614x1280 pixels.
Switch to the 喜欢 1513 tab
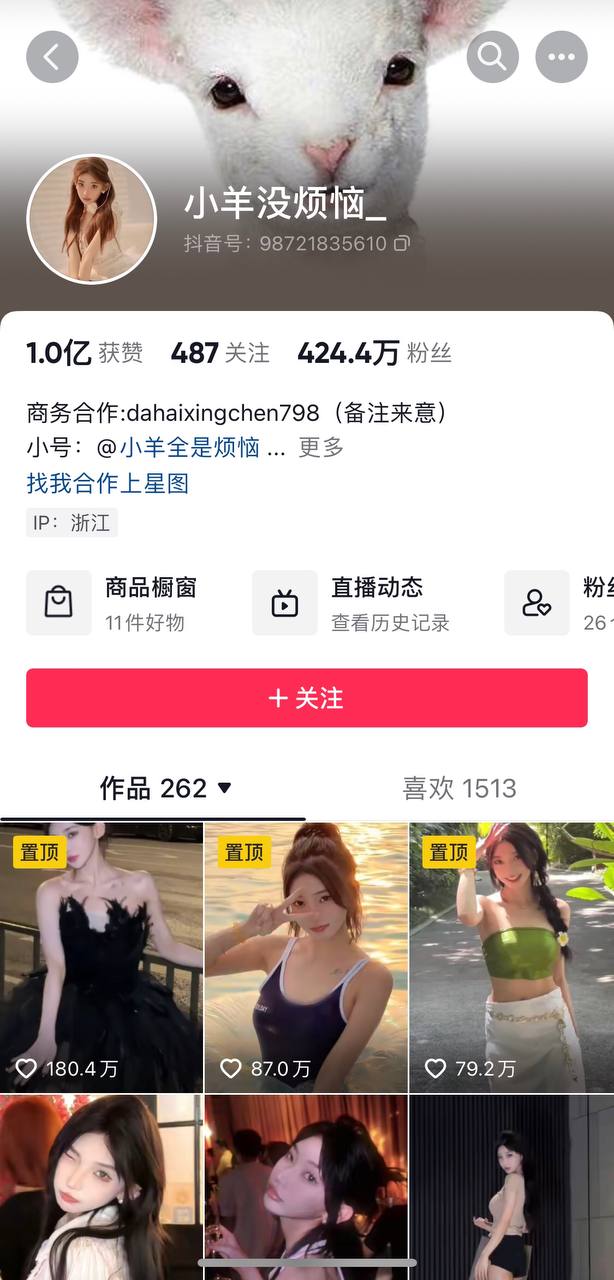pyautogui.click(x=459, y=788)
